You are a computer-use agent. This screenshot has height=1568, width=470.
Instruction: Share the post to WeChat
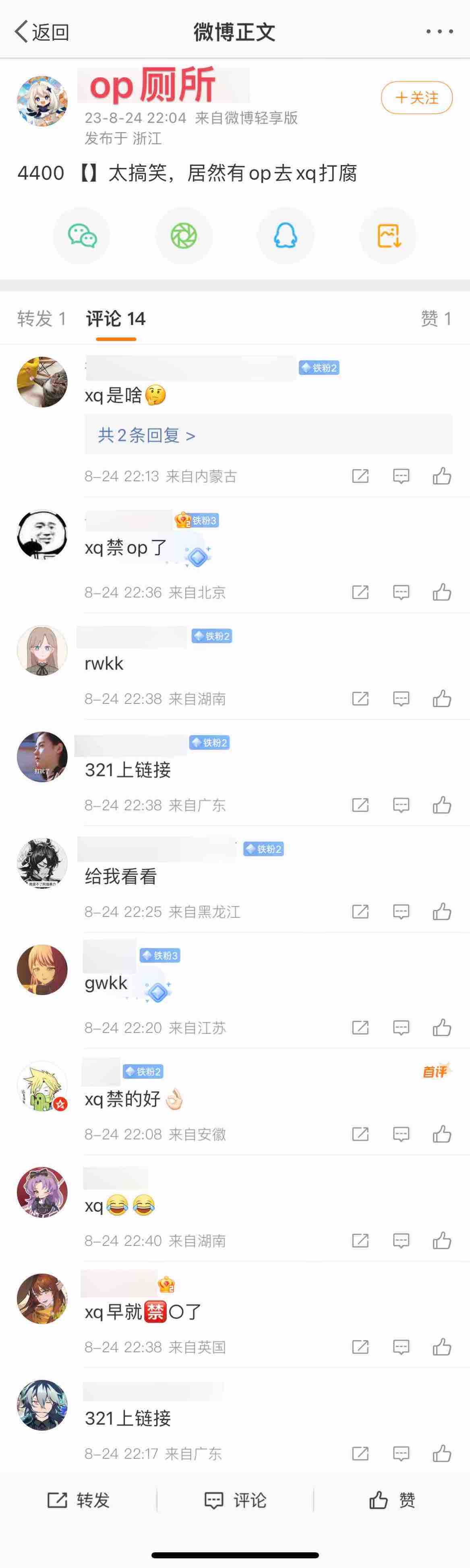82,236
